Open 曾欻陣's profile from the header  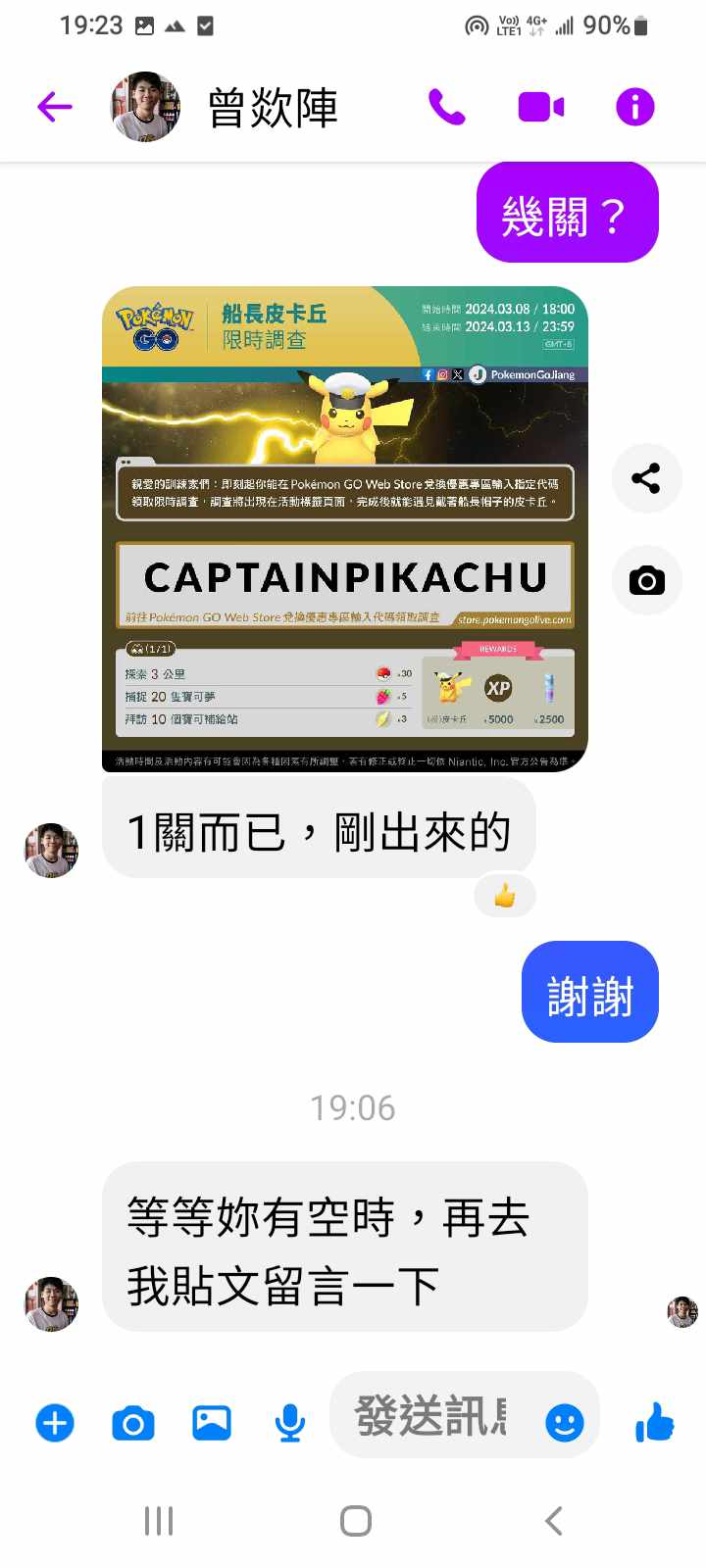273,107
